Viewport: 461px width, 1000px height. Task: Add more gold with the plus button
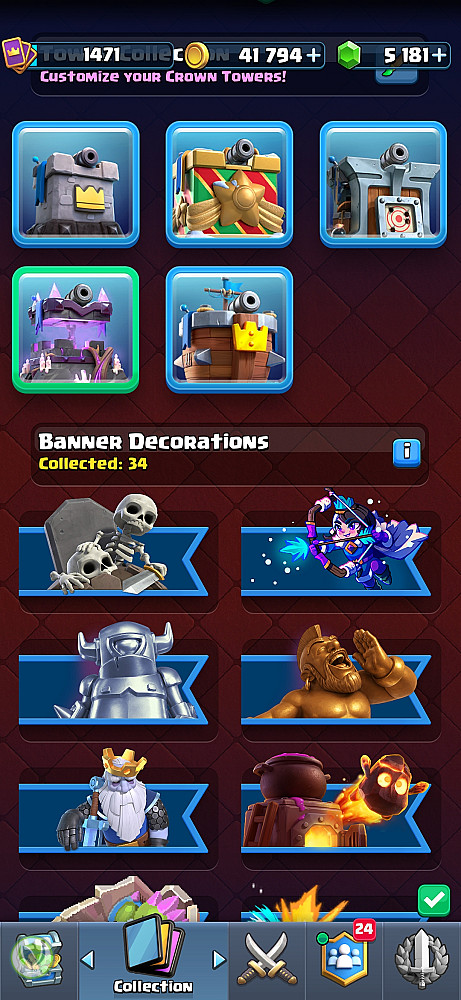click(313, 56)
